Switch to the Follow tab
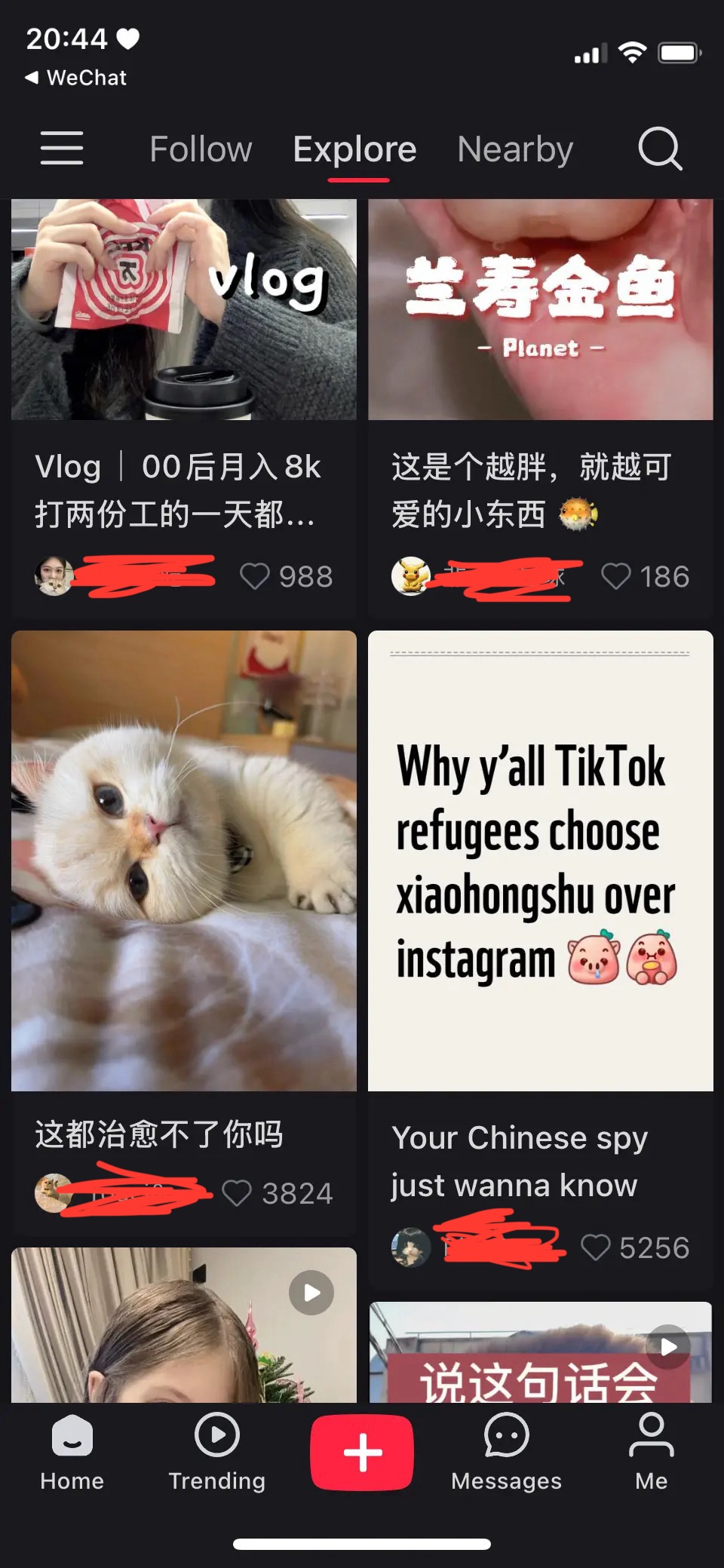The height and width of the screenshot is (1568, 724). [x=201, y=149]
